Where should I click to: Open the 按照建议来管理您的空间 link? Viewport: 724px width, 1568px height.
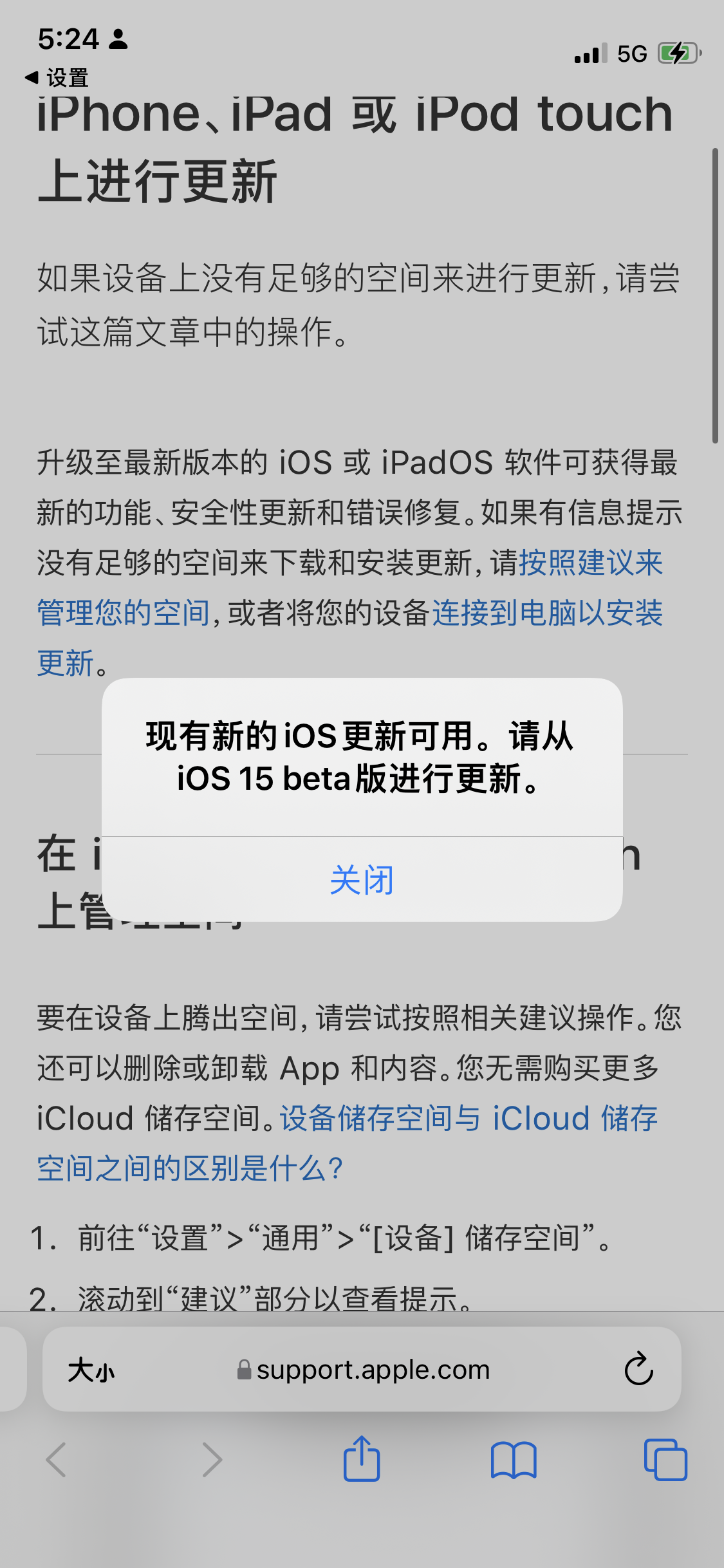589,563
